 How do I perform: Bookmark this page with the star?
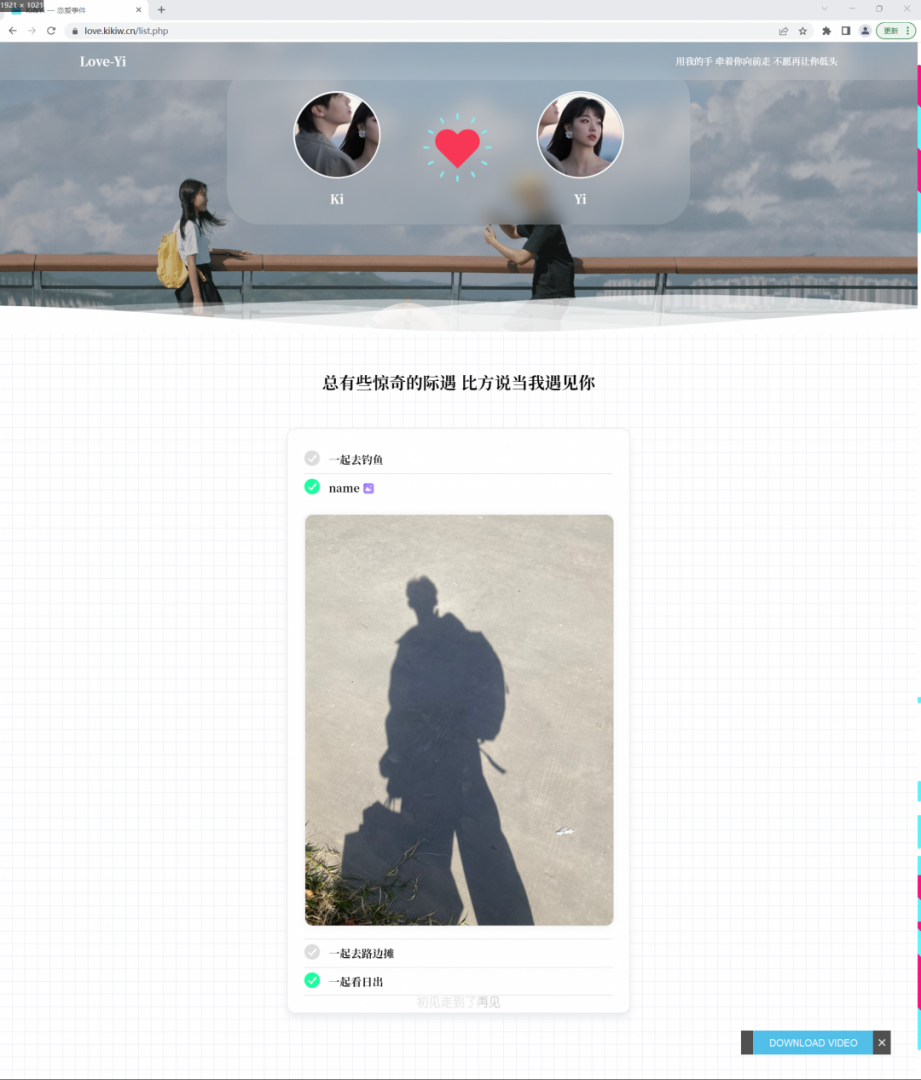(802, 31)
